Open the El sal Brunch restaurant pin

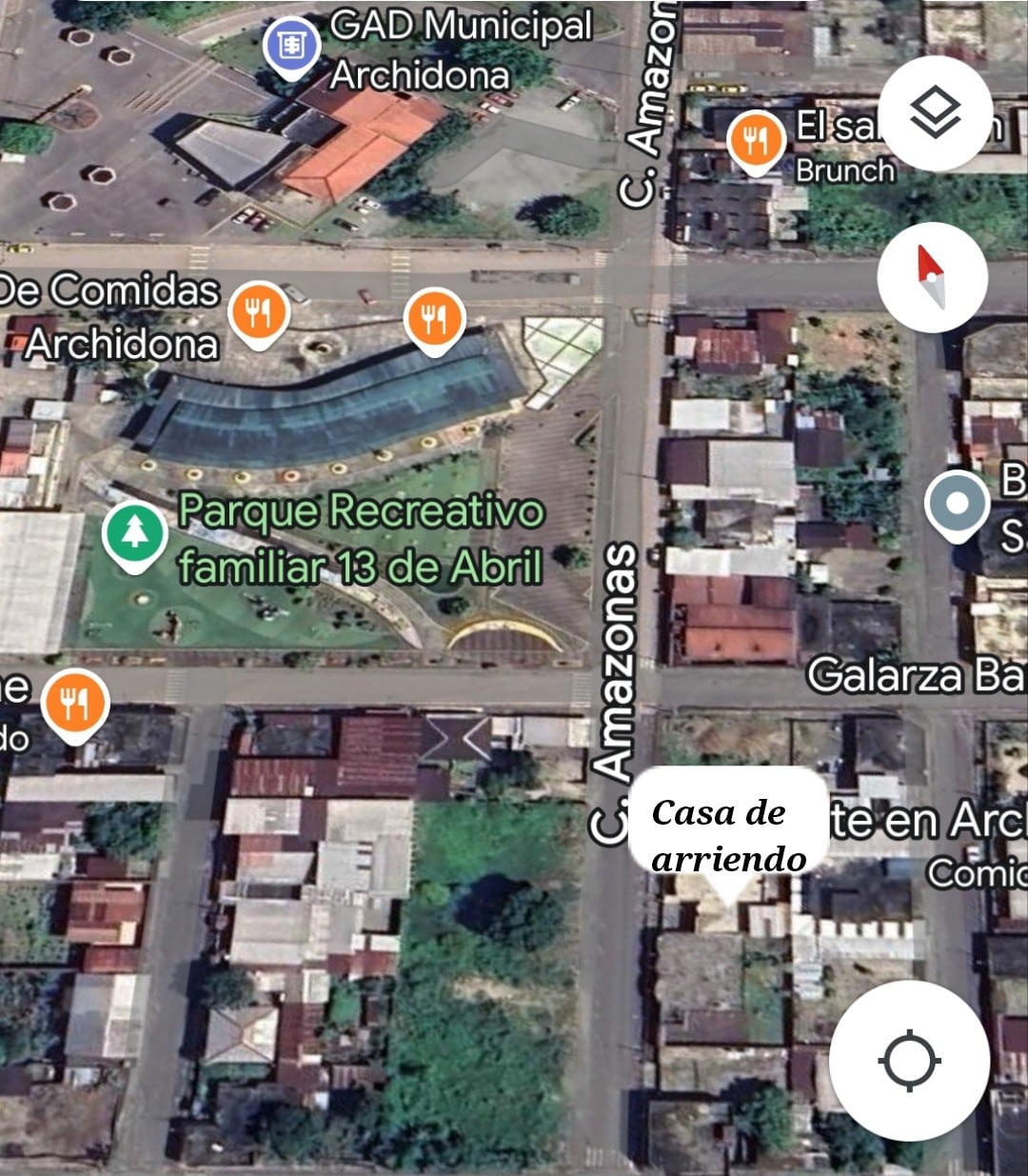(x=756, y=142)
